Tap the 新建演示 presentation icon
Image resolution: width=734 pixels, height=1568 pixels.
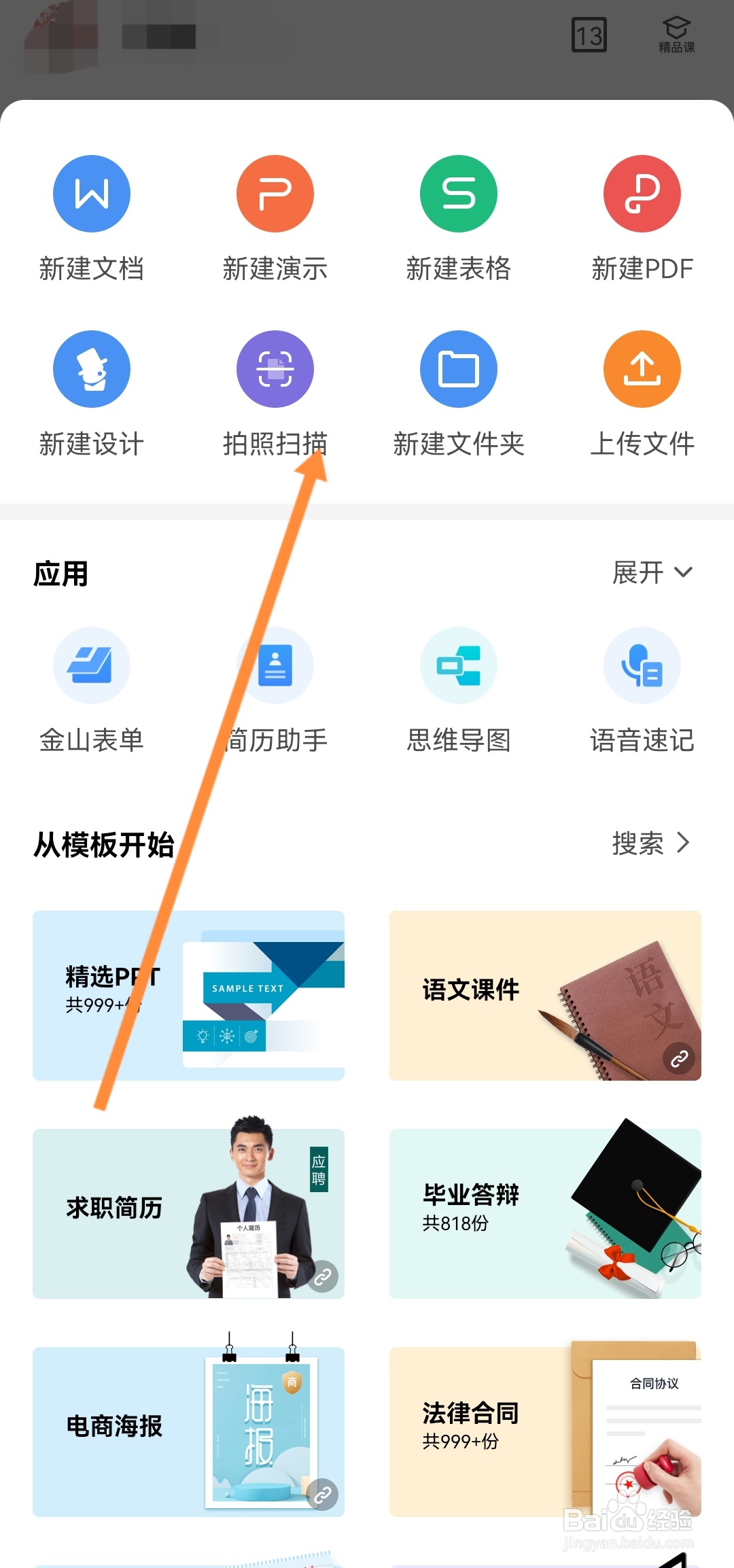275,193
